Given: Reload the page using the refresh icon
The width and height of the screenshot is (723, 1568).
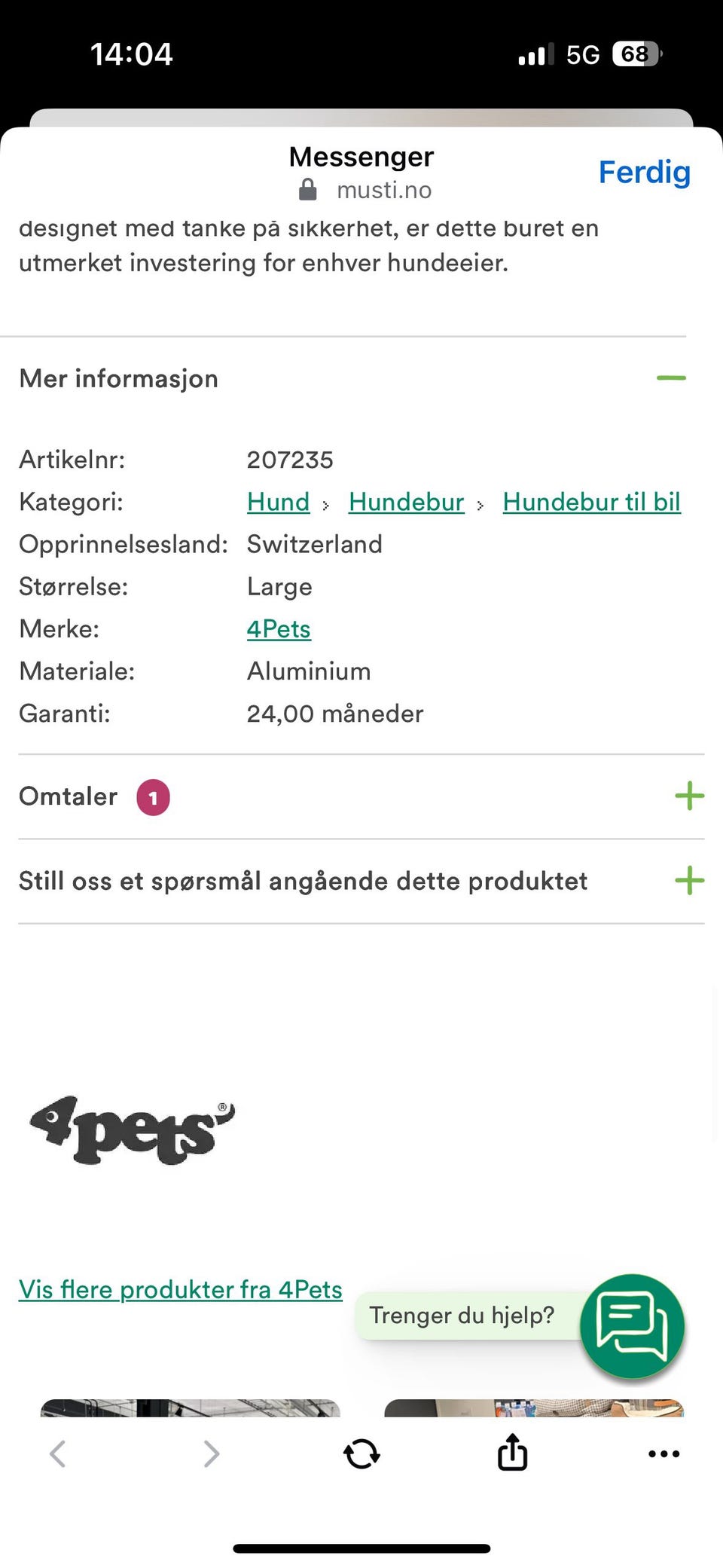Looking at the screenshot, I should point(361,1453).
